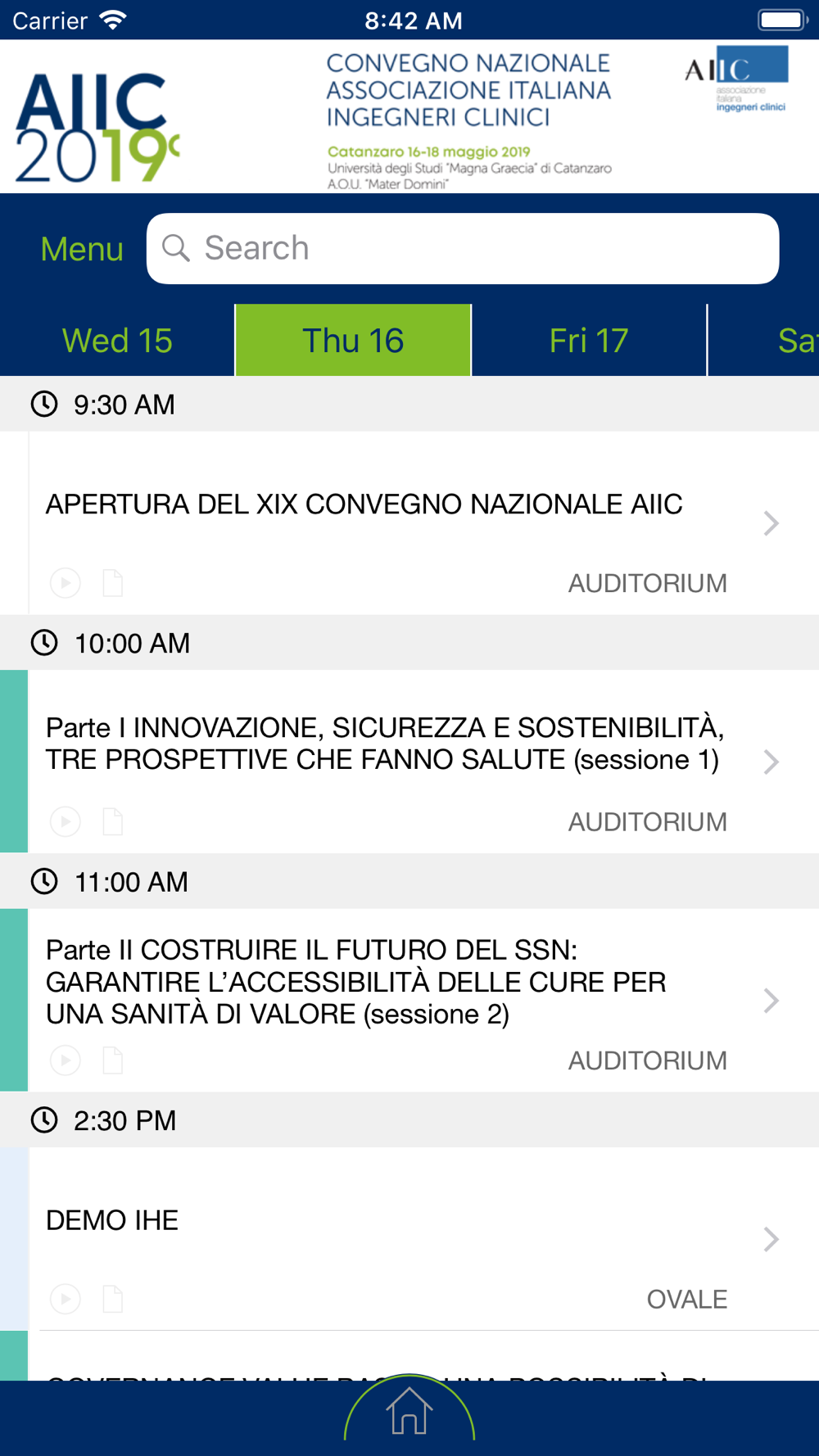Open Apertura del XIX Convegno Nazionale session
The image size is (819, 1456).
pos(409,523)
